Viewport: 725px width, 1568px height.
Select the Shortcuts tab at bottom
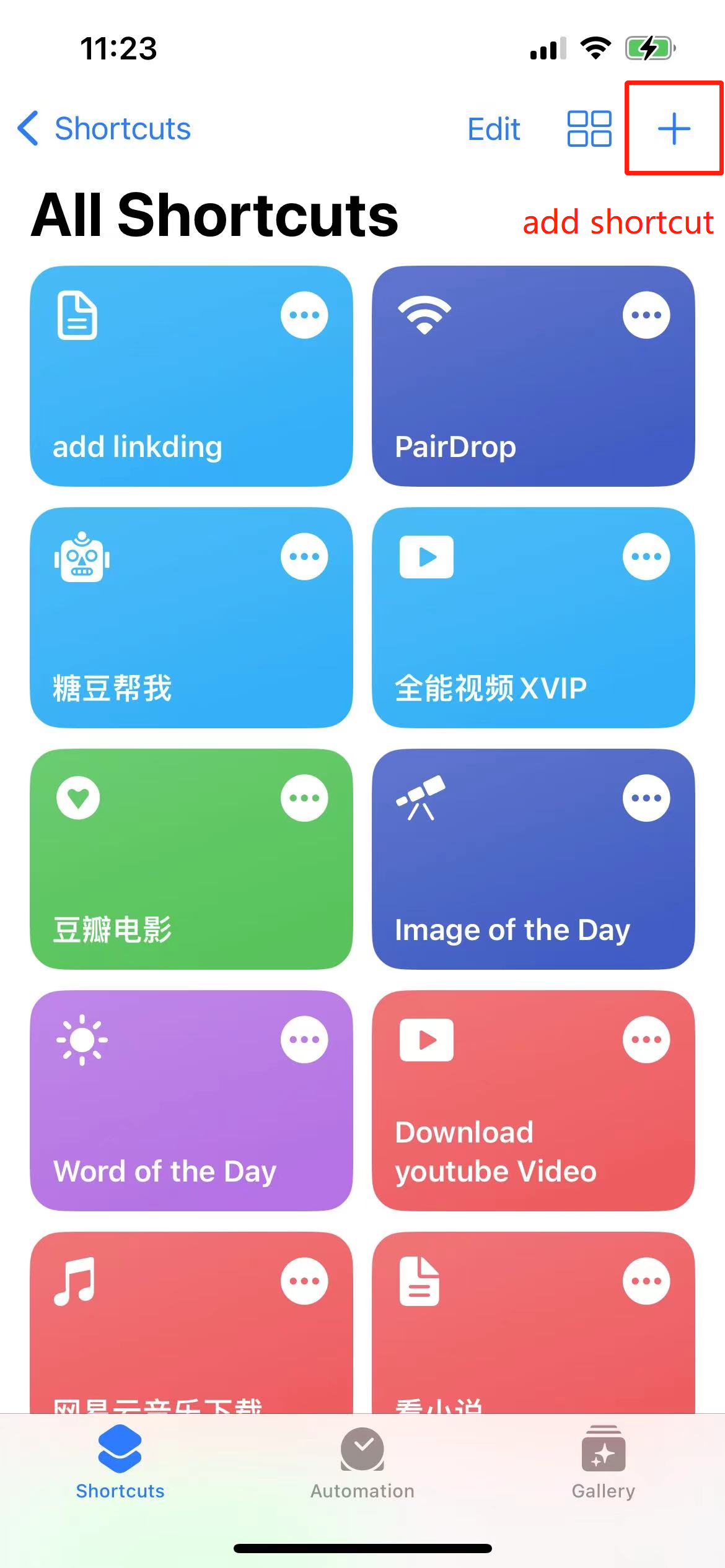pyautogui.click(x=120, y=1471)
